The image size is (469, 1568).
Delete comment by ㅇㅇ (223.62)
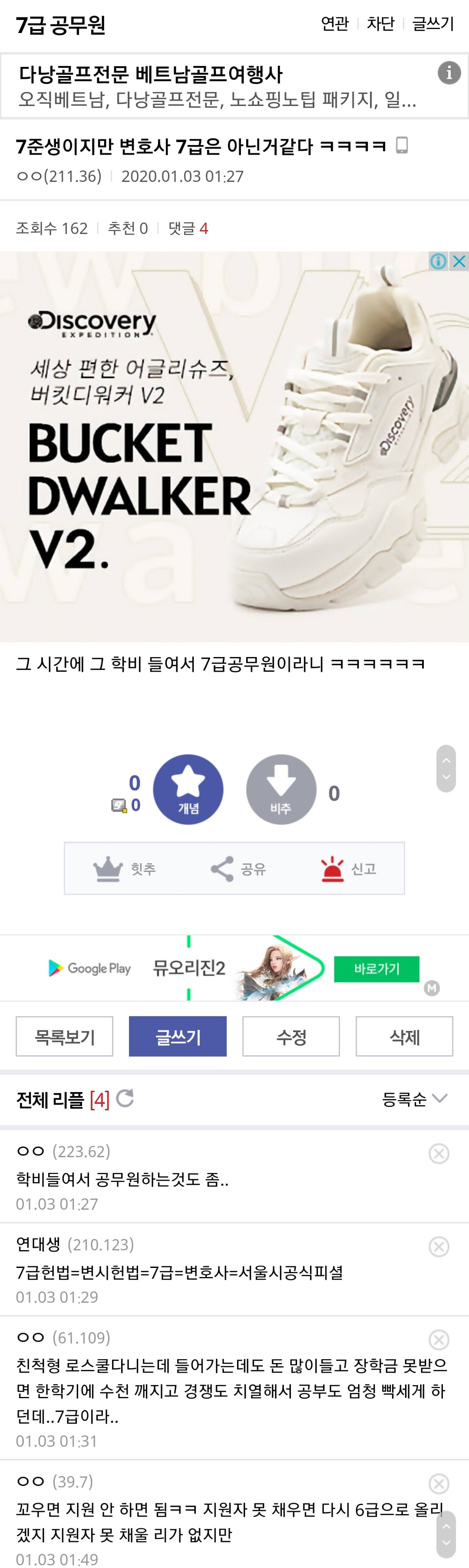coord(439,1153)
